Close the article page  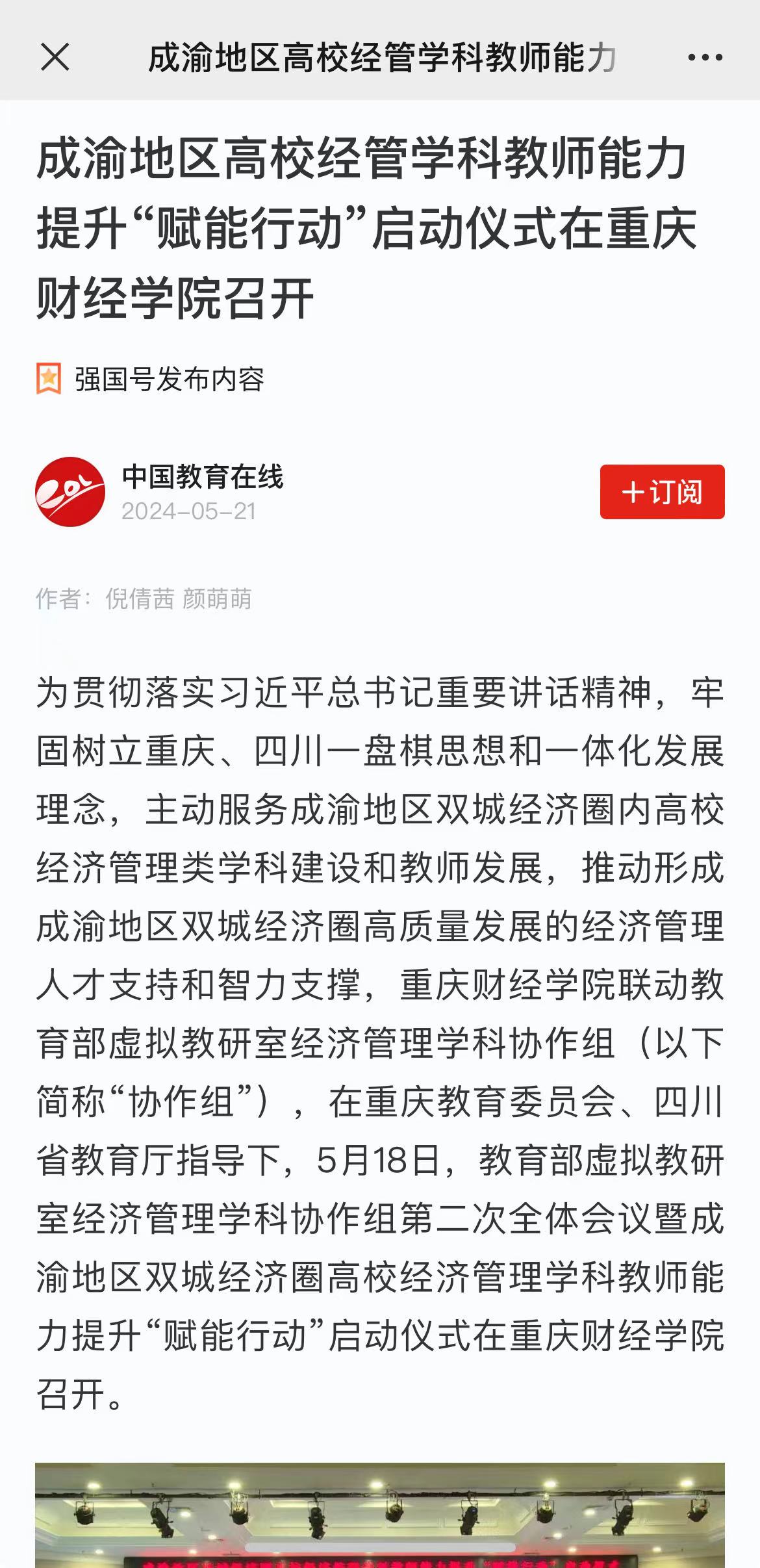(55, 57)
